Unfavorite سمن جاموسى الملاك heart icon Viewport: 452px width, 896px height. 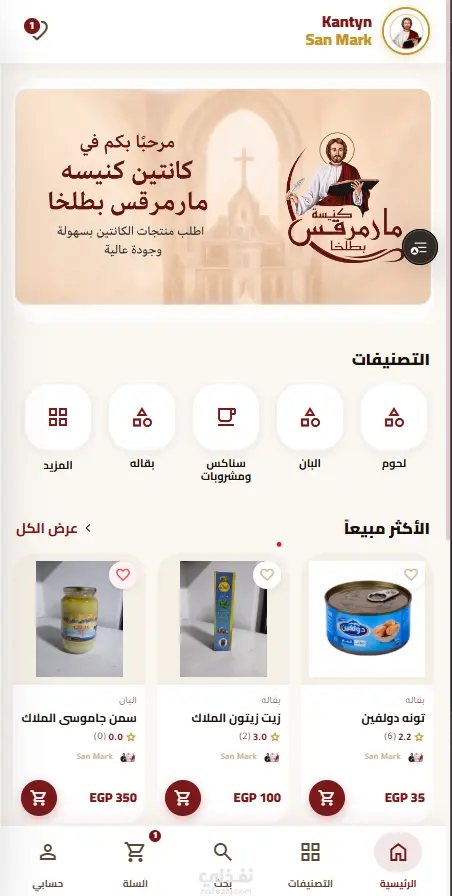pos(123,575)
